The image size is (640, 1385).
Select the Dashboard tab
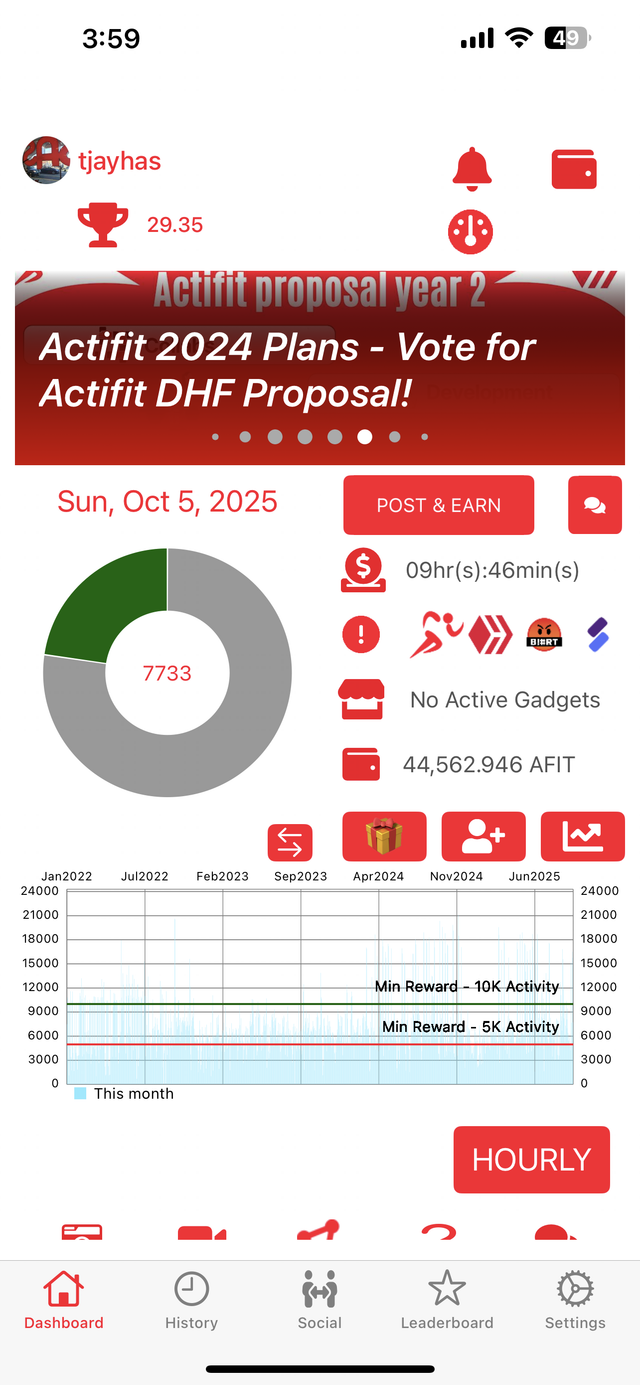[64, 1301]
